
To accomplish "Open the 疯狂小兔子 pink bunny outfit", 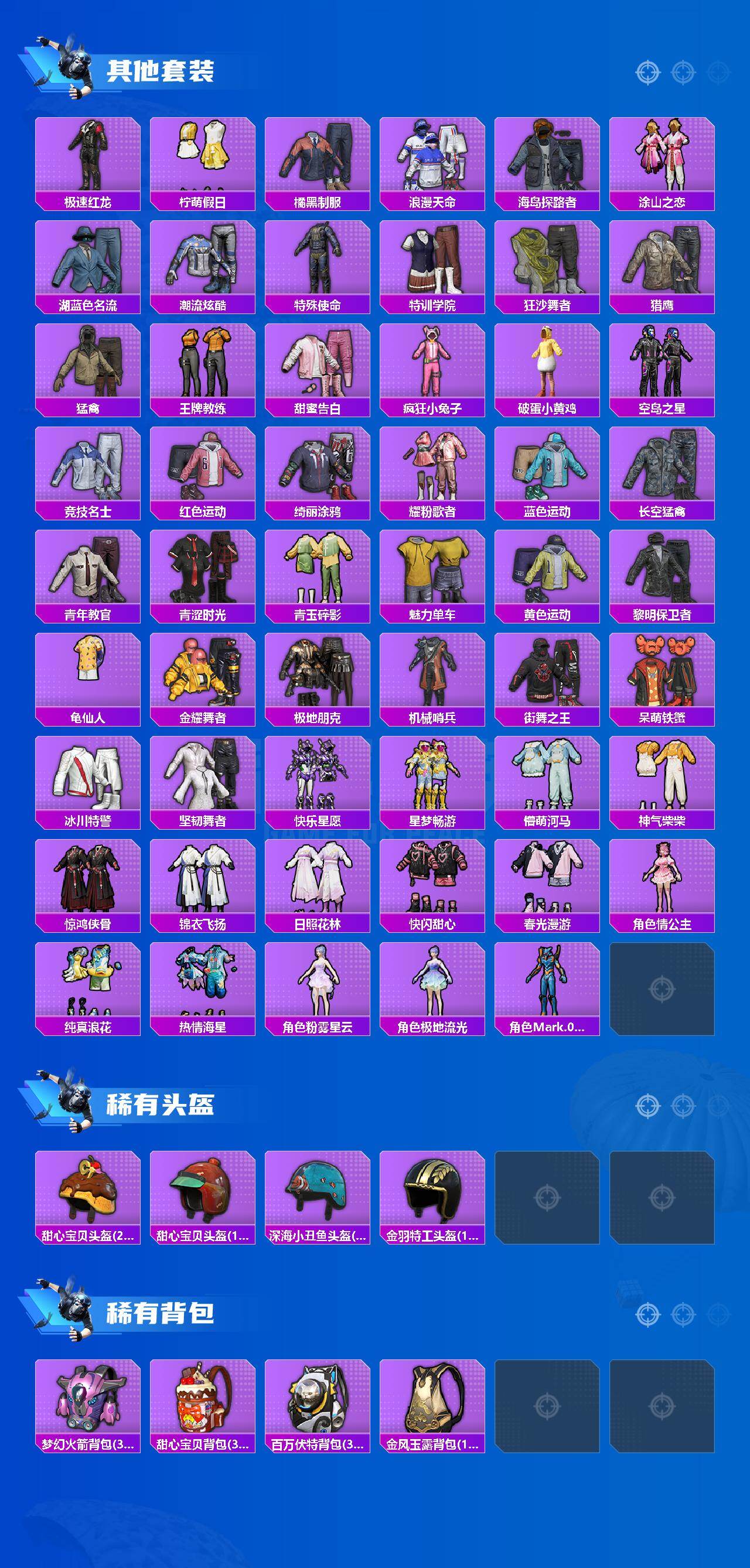I will [x=434, y=364].
